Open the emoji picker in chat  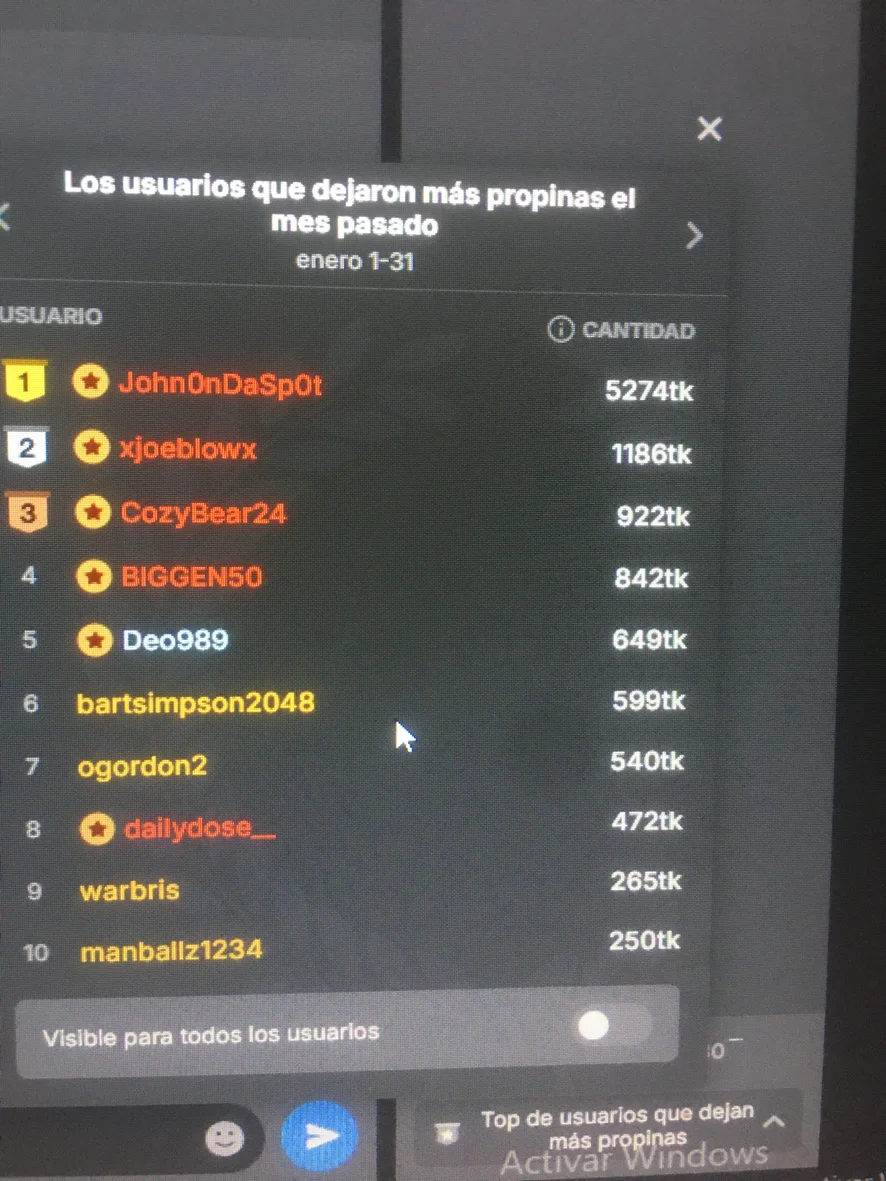coord(224,1136)
